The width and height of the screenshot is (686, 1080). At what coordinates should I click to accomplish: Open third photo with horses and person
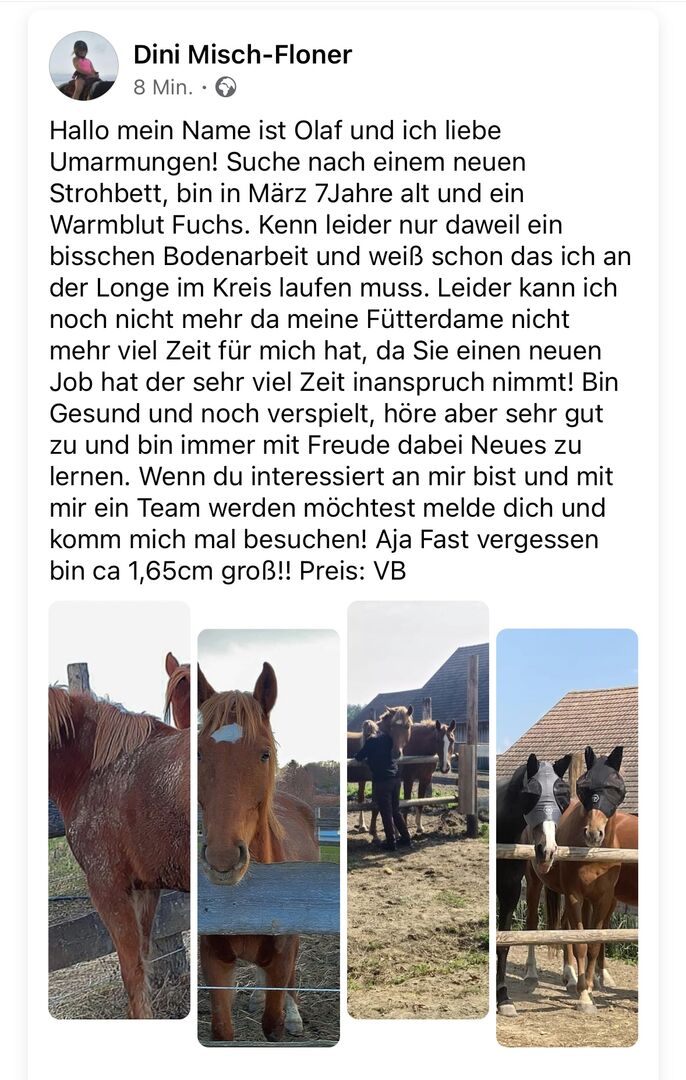pyautogui.click(x=418, y=810)
